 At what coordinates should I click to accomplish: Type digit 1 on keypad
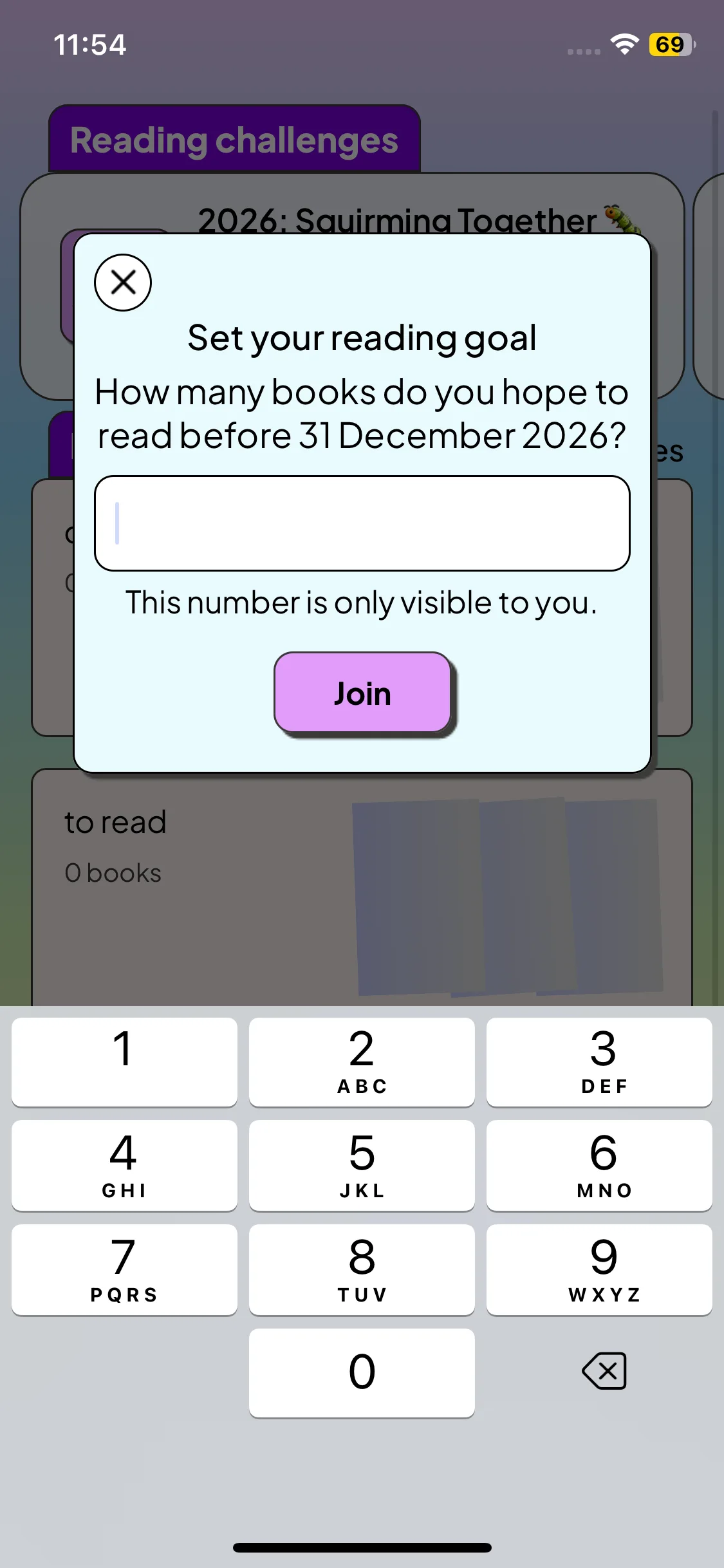tap(124, 1062)
